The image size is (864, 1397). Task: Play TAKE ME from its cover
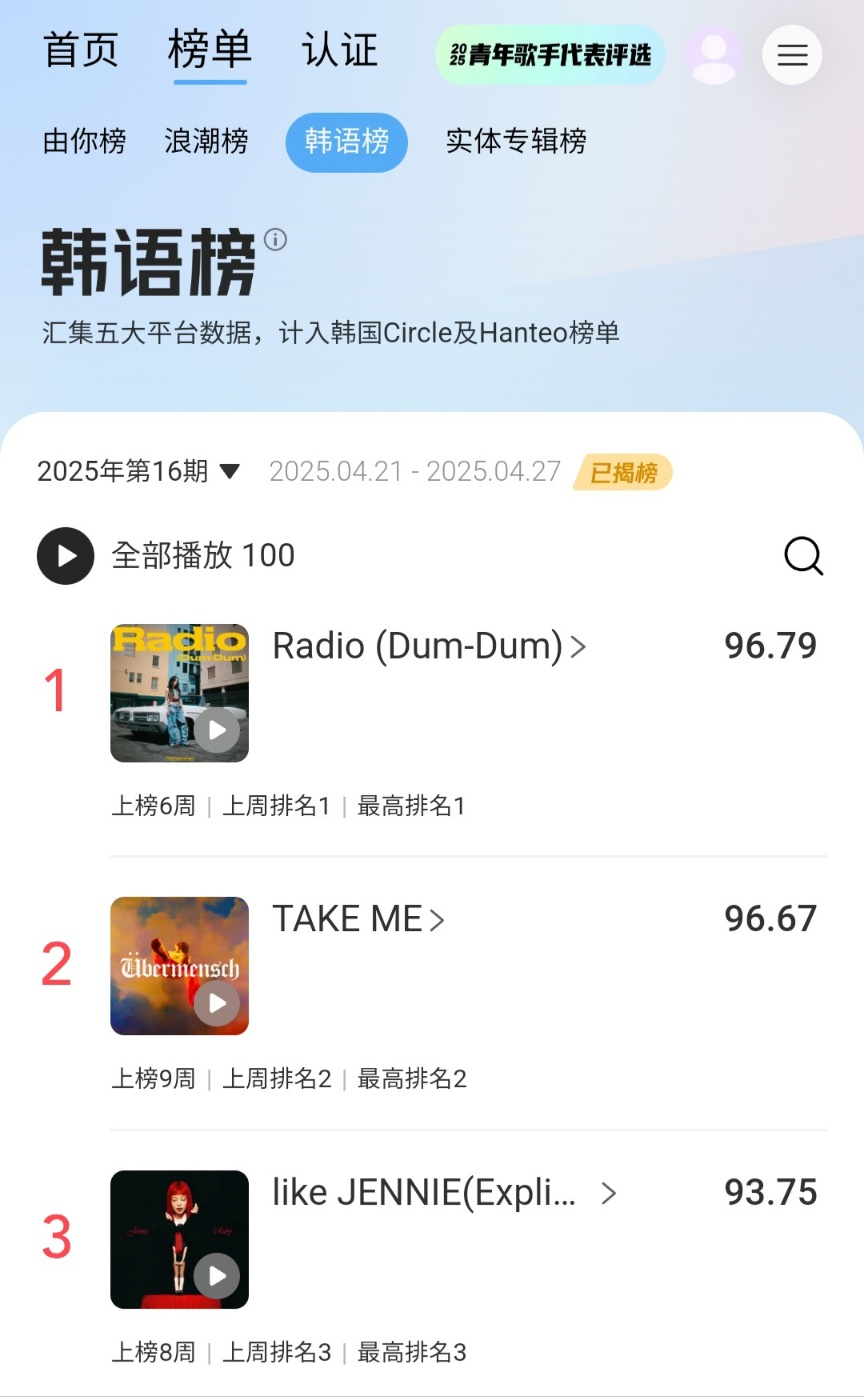tap(217, 1003)
